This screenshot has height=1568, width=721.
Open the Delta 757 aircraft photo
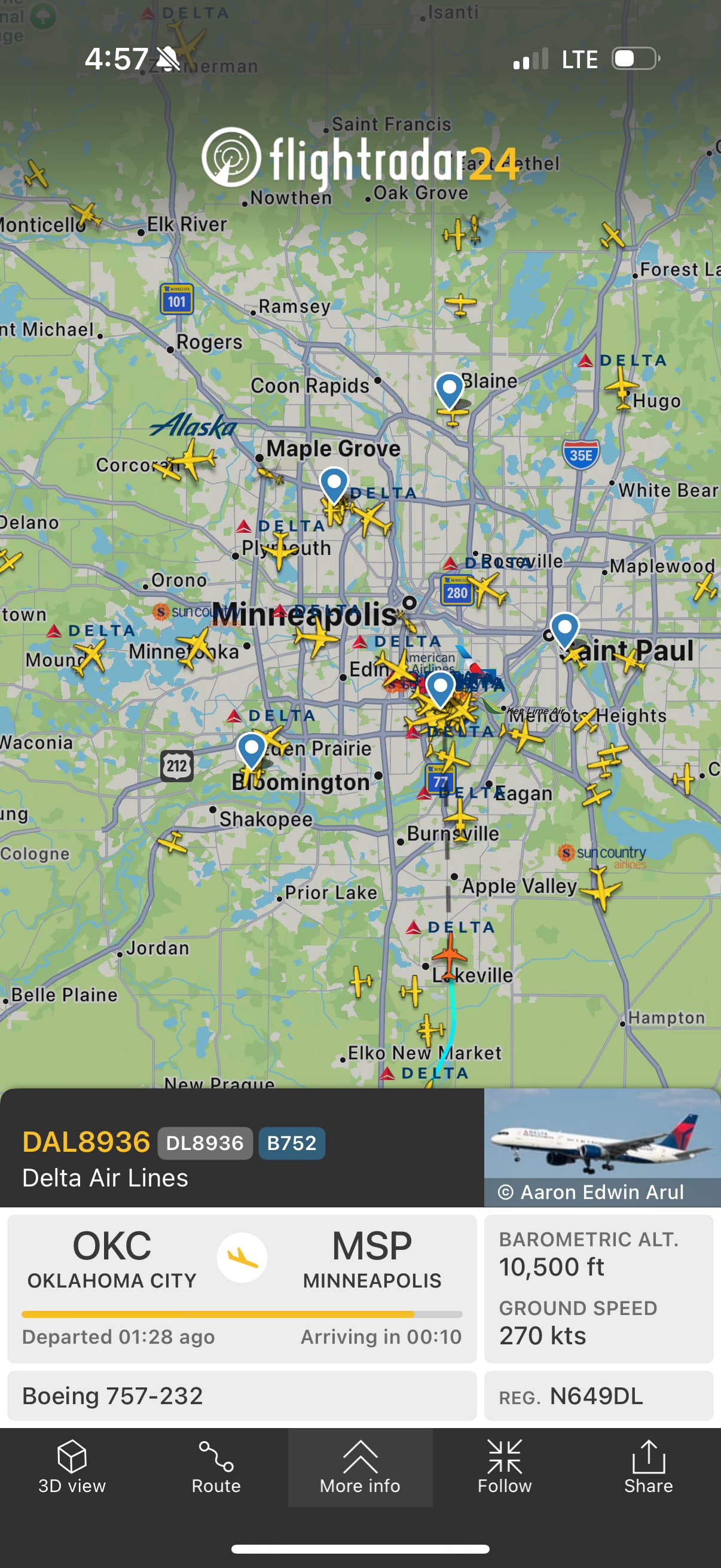[x=602, y=1146]
